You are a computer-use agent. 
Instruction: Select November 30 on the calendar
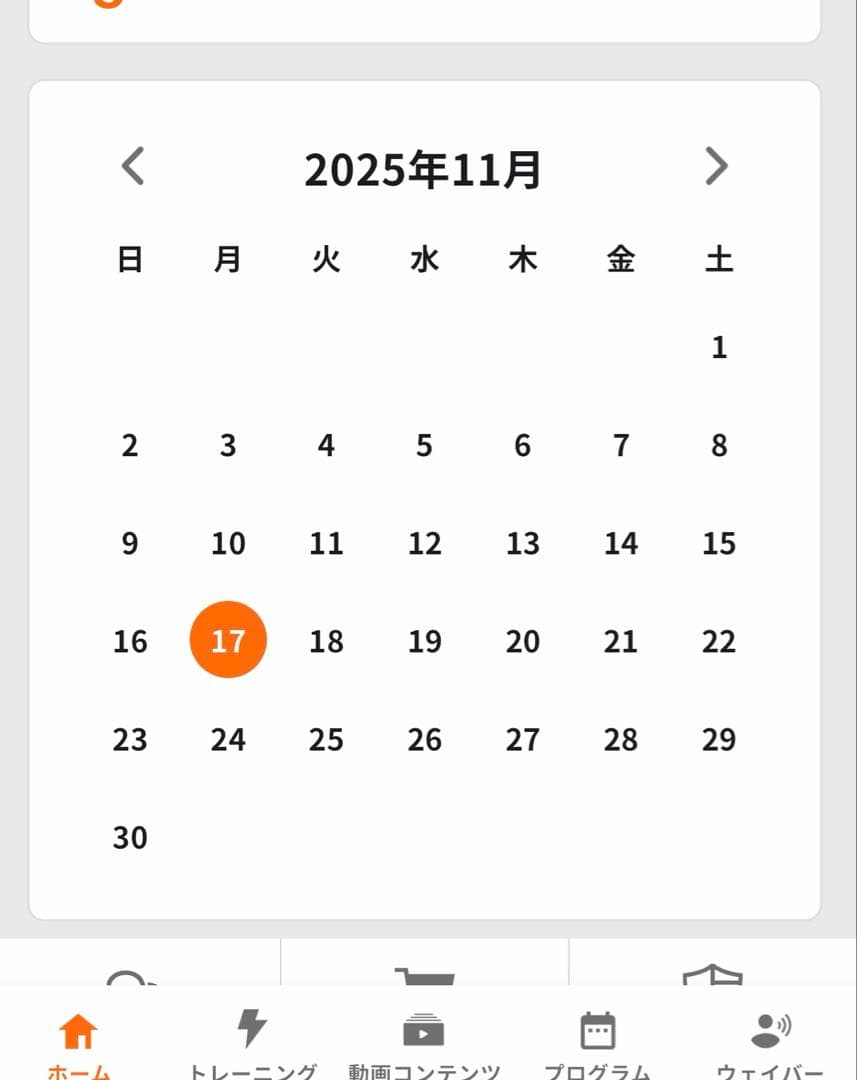tap(129, 837)
